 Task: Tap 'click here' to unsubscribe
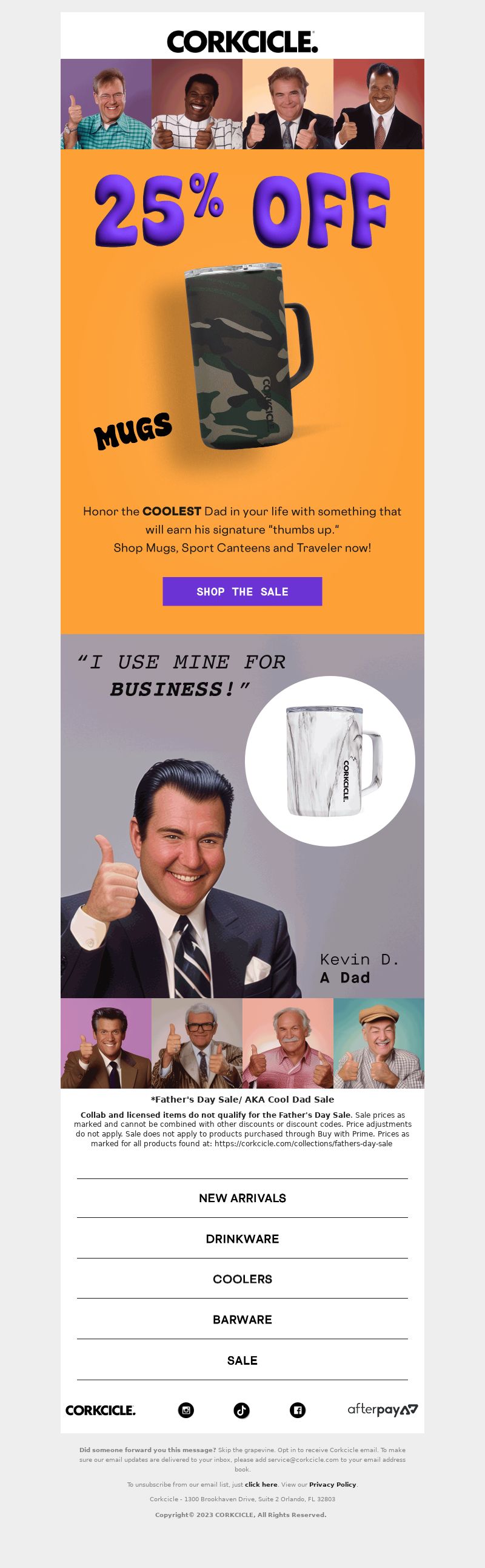261,1484
